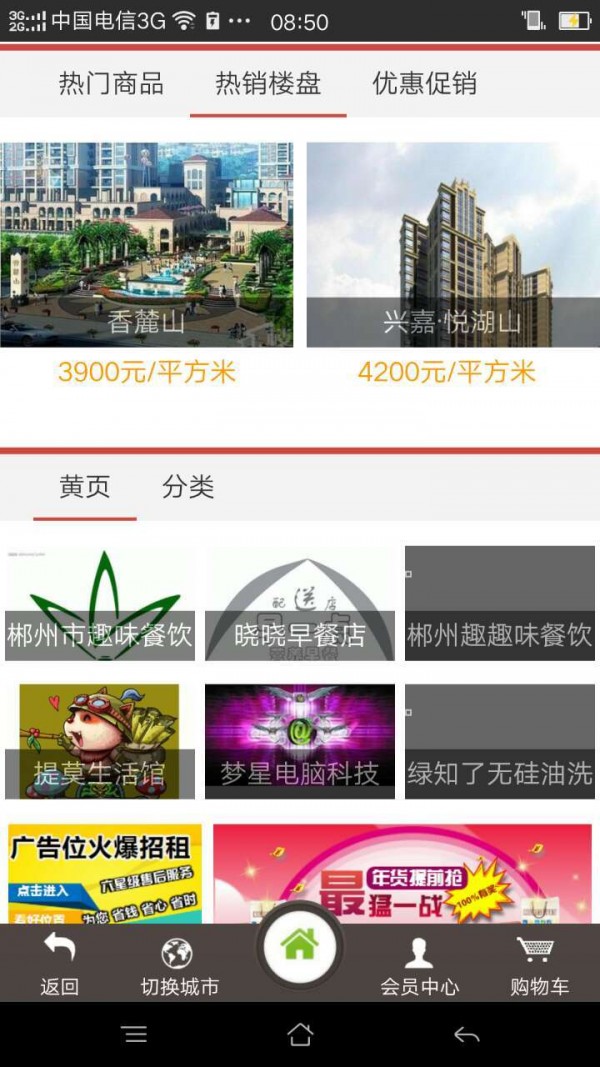Switch to the 热门商品 tab
Viewport: 600px width, 1067px height.
tap(111, 84)
